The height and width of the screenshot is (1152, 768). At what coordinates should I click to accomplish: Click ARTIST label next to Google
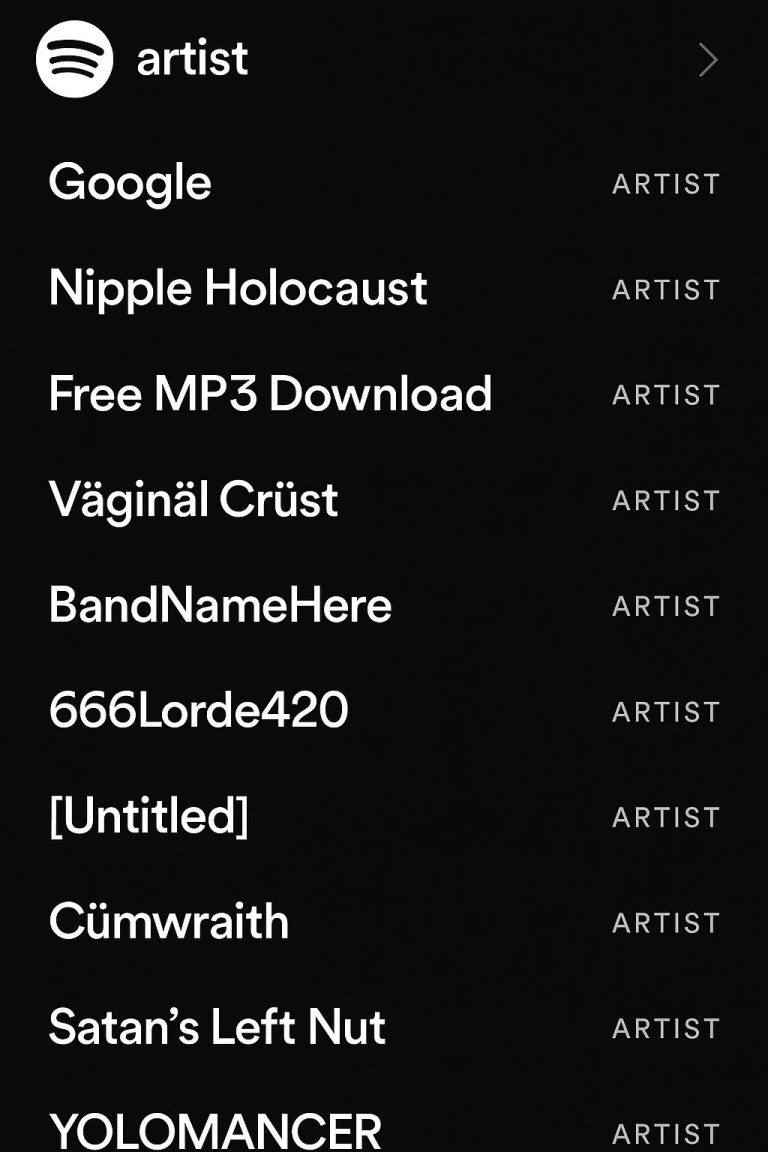[665, 184]
